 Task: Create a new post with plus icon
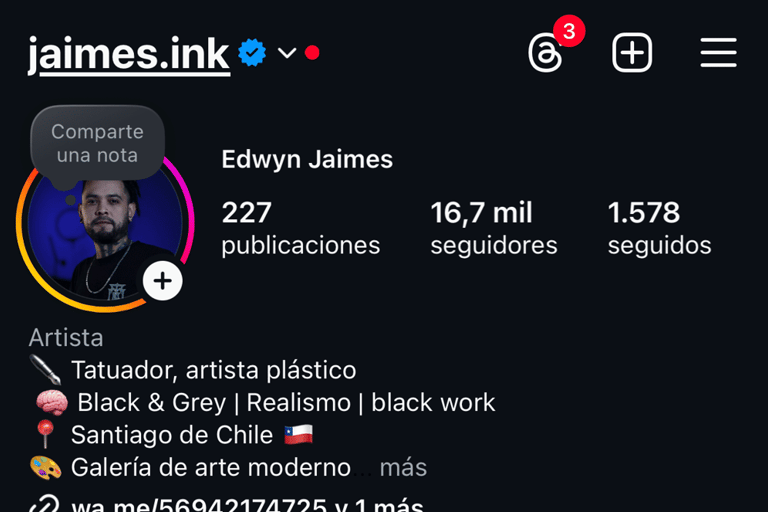pyautogui.click(x=632, y=53)
